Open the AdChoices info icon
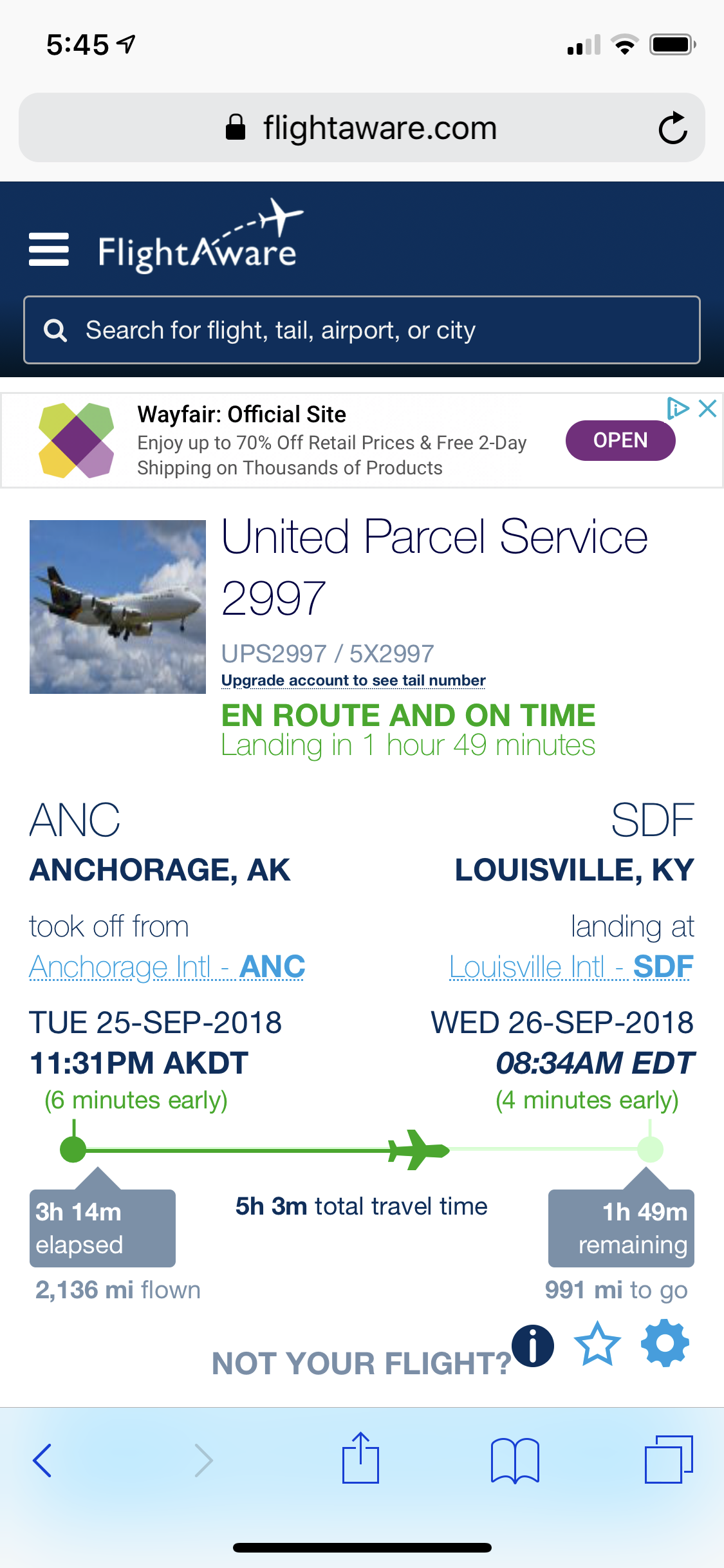 677,408
